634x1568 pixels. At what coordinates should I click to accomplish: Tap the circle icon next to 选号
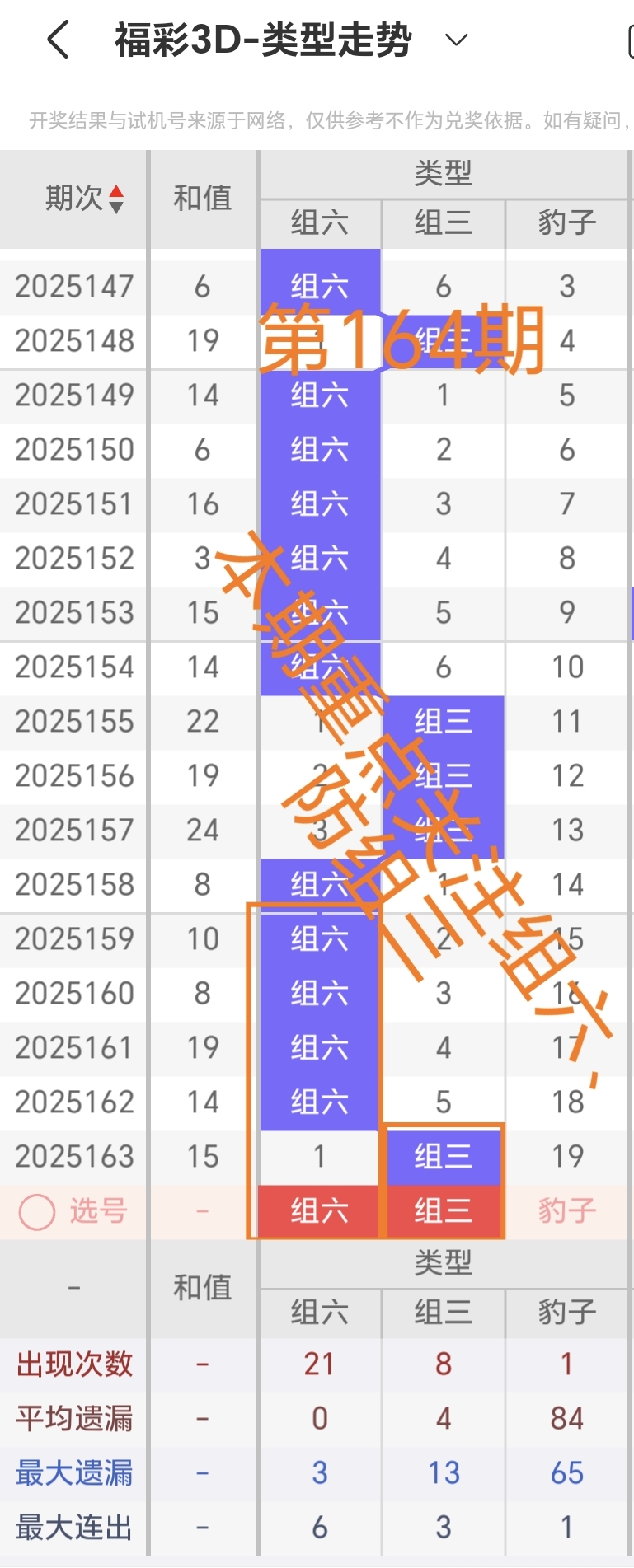click(36, 1210)
